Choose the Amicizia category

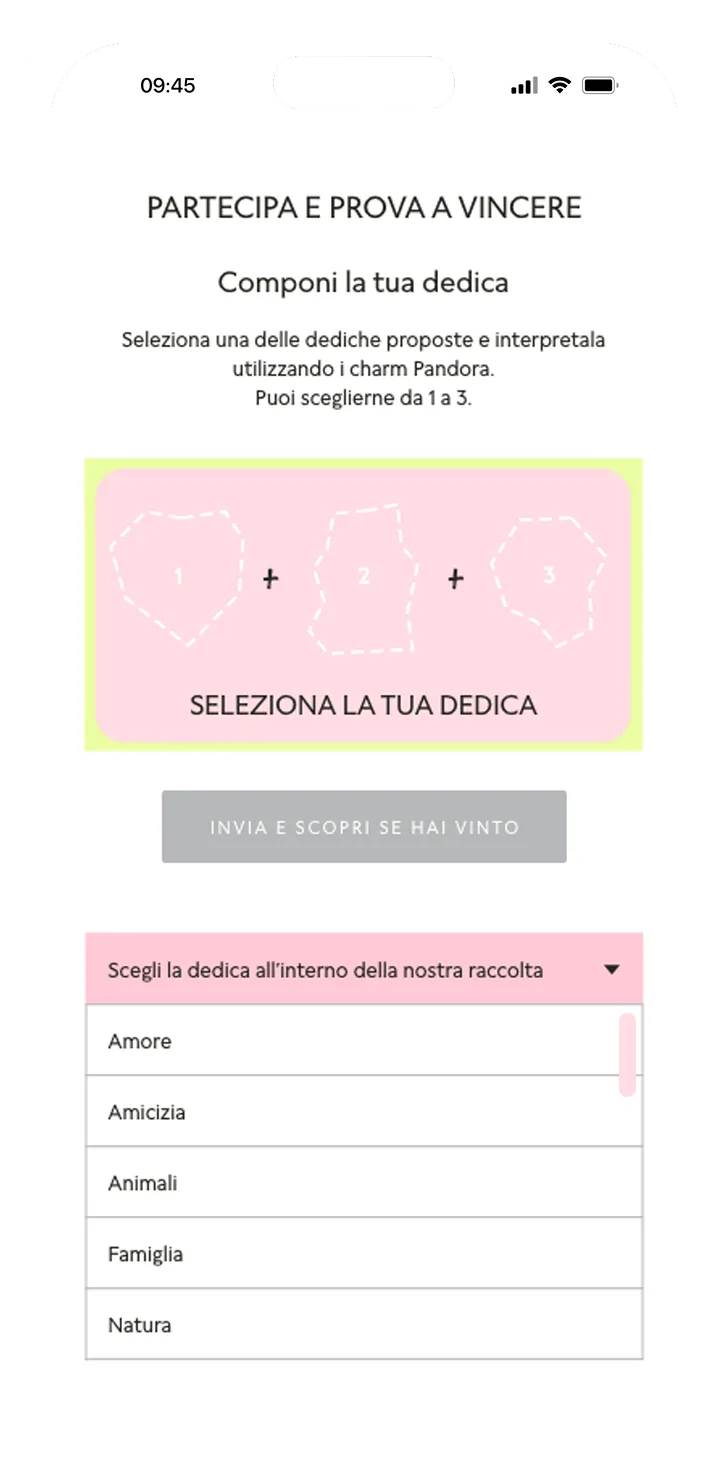coord(364,1112)
